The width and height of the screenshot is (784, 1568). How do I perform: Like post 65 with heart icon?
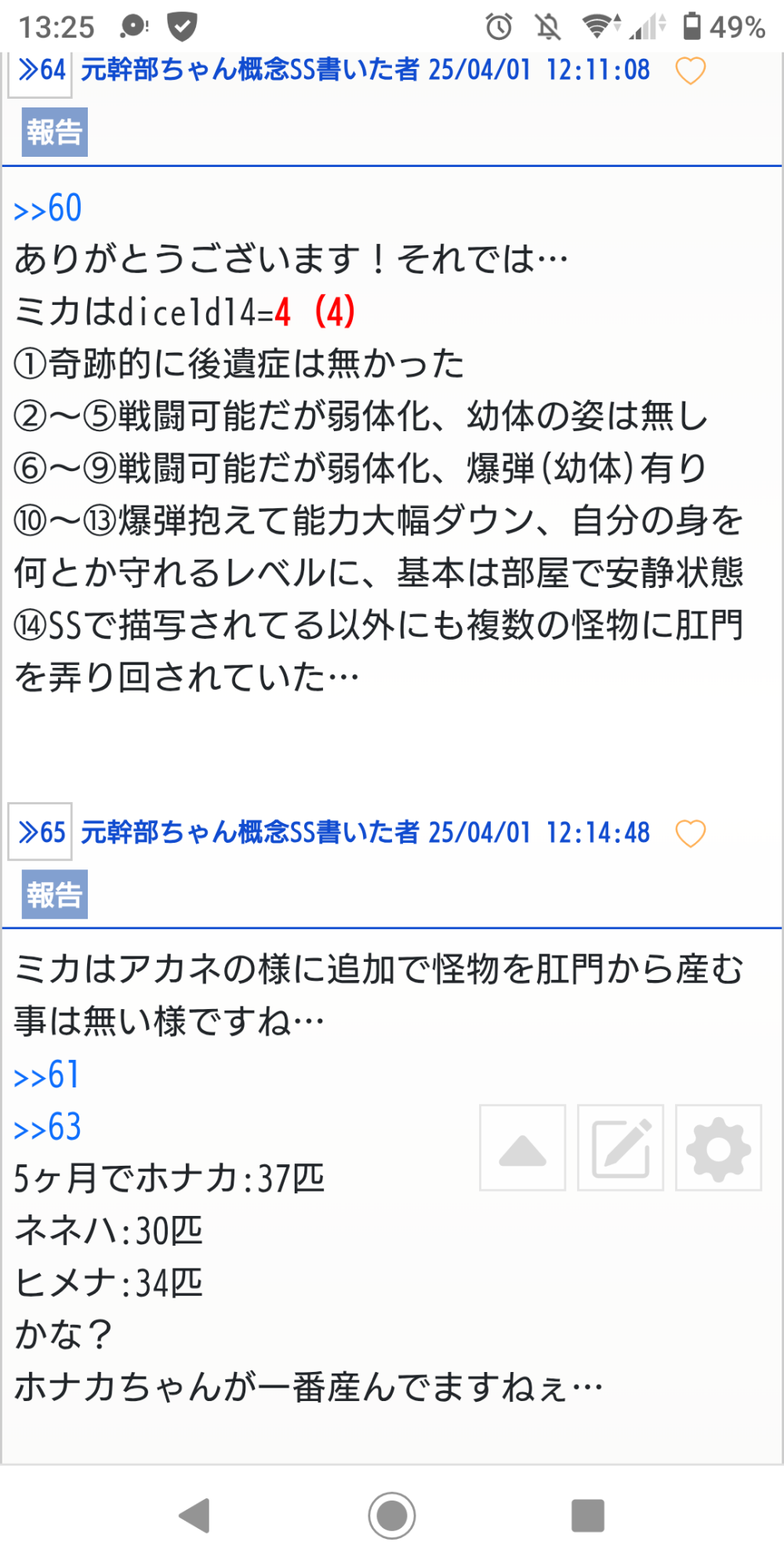[690, 833]
